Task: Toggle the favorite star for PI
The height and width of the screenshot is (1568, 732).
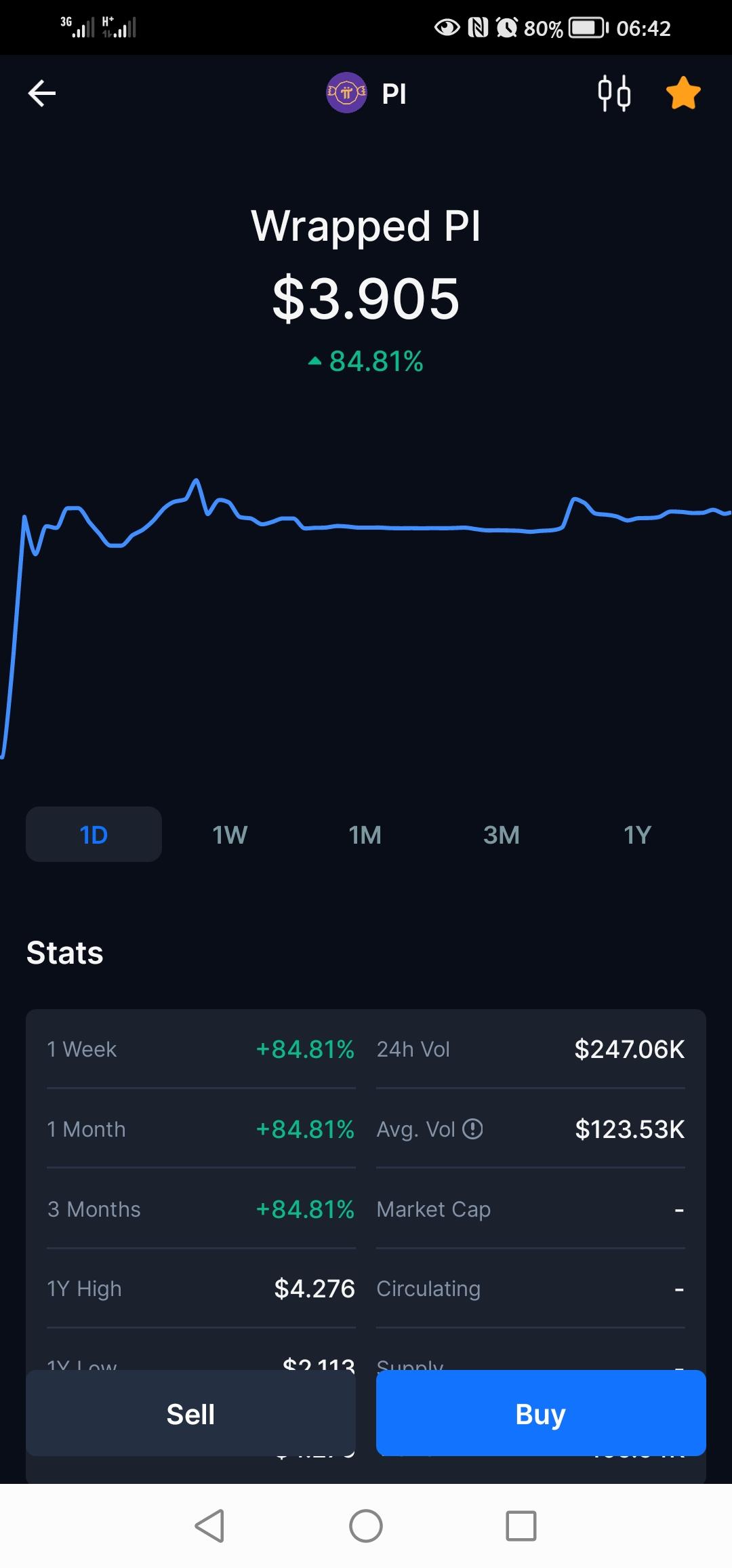Action: [683, 93]
